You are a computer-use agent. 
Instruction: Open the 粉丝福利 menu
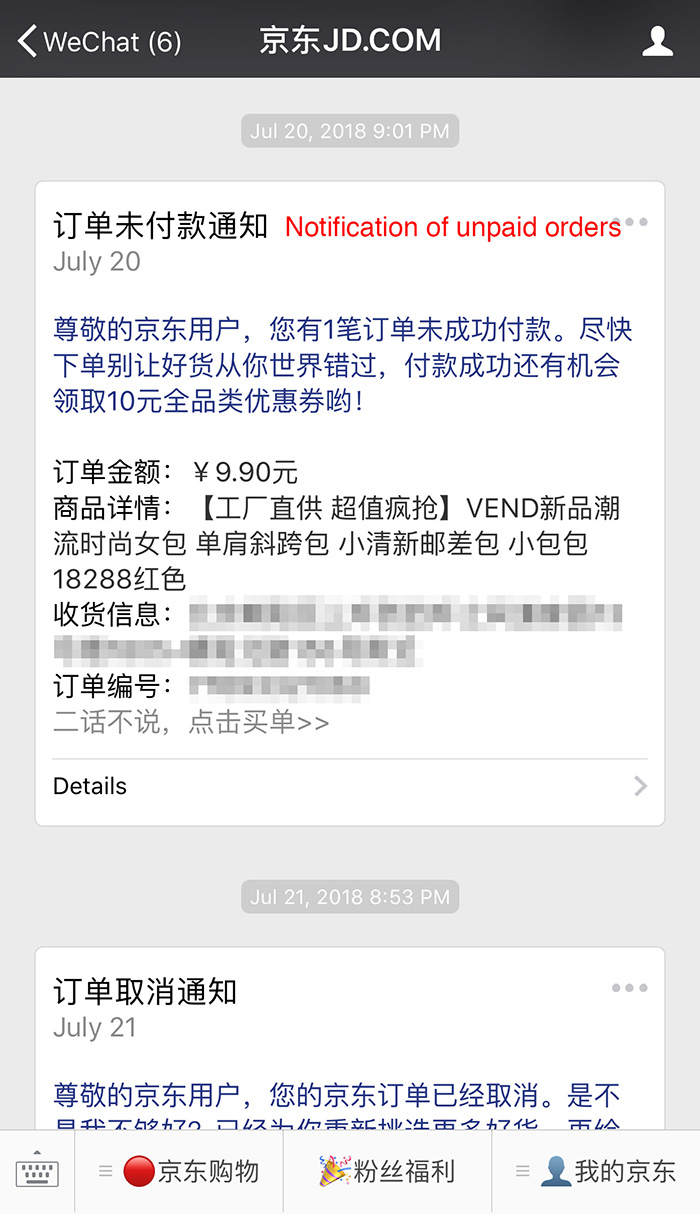click(388, 1172)
